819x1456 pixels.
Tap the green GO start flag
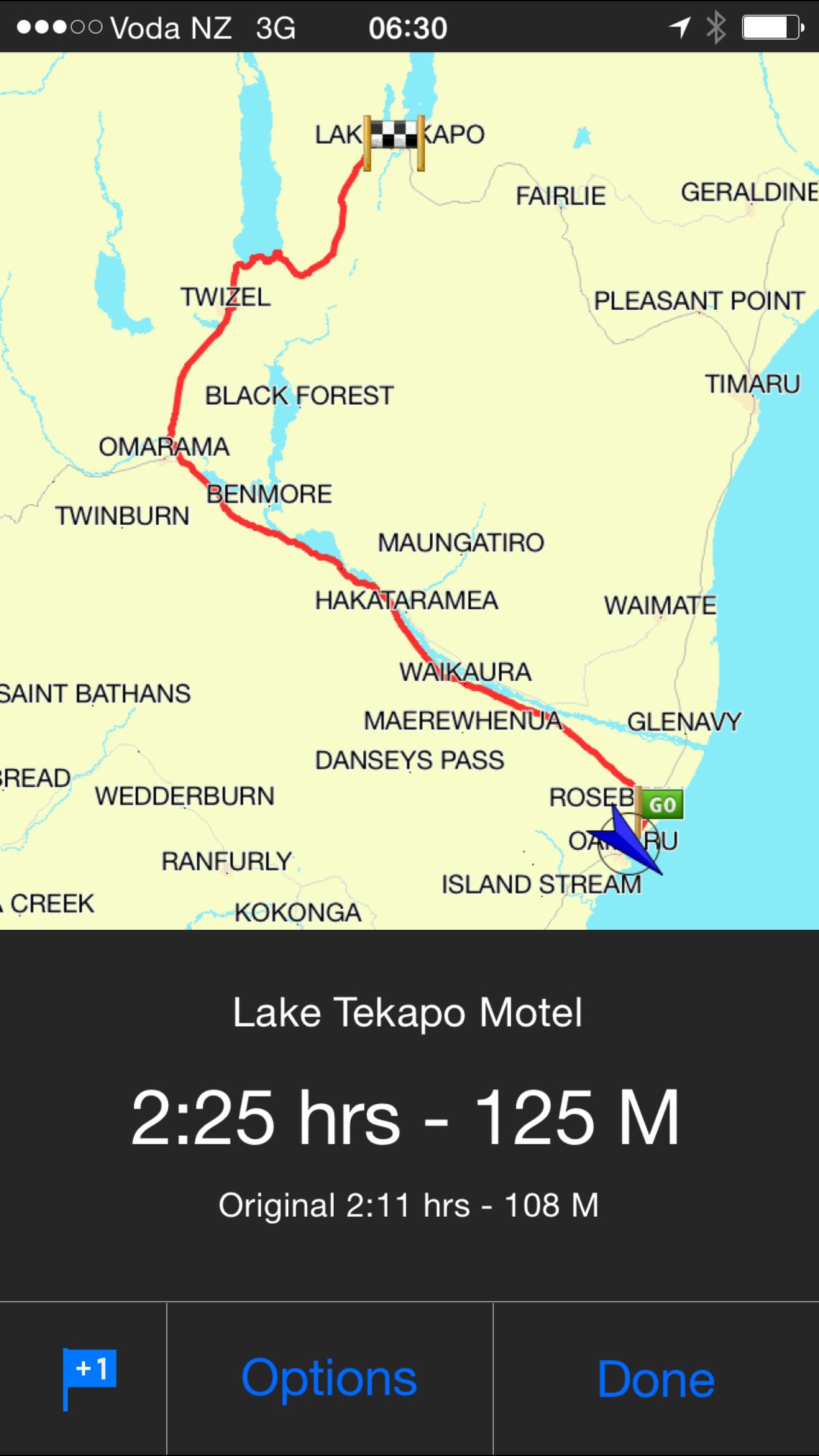[x=661, y=804]
